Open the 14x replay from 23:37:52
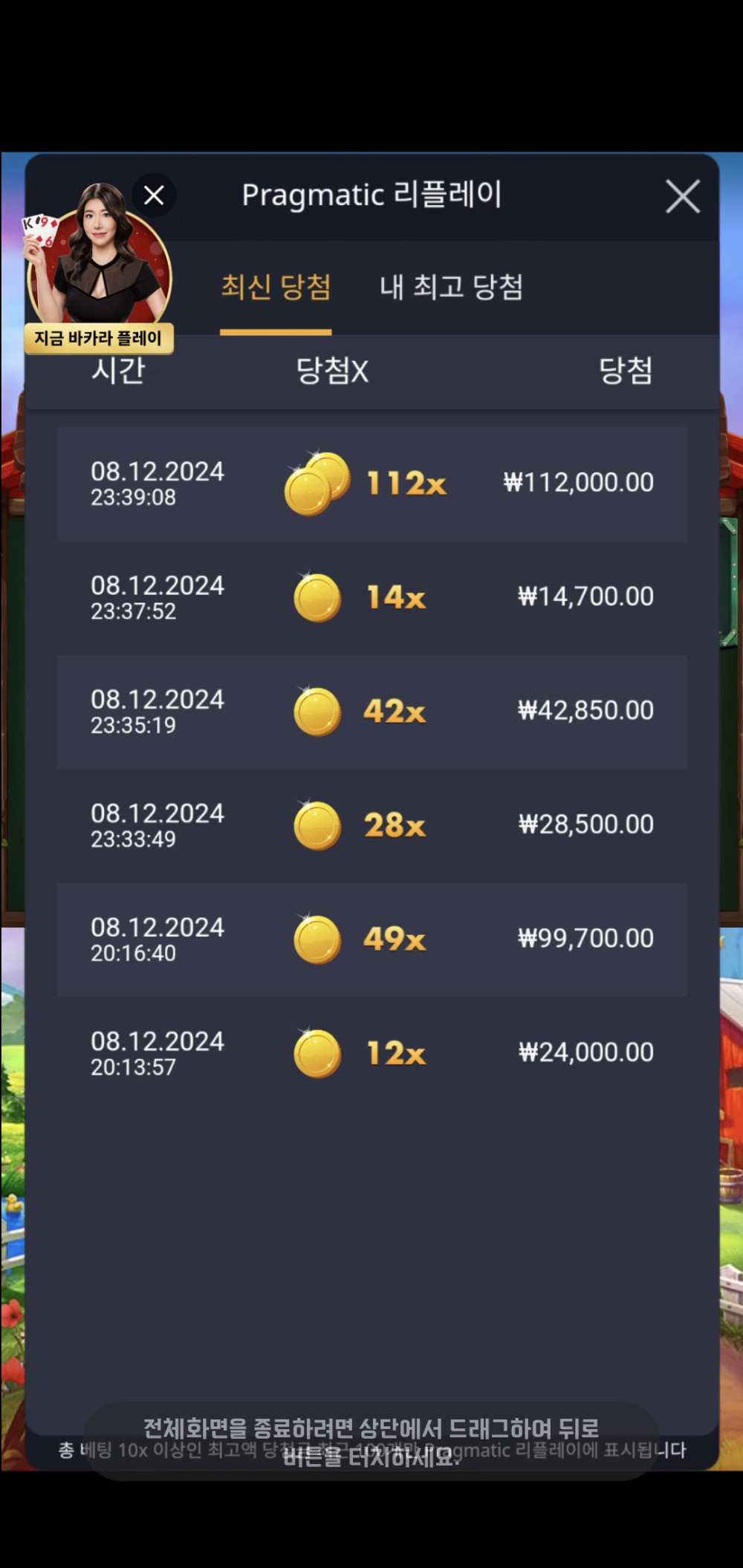The image size is (743, 1568). [371, 598]
